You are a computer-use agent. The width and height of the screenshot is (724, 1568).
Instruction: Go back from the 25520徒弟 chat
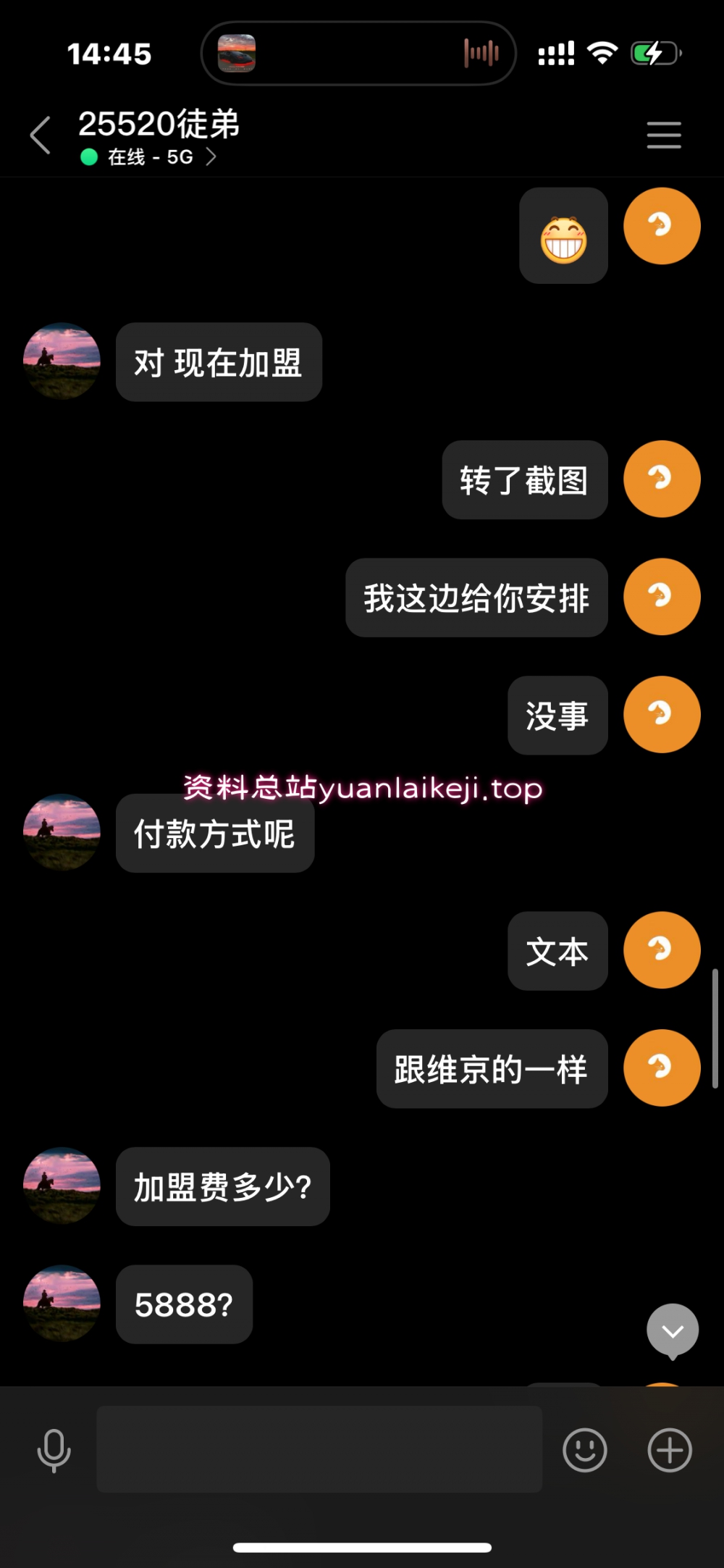(41, 135)
